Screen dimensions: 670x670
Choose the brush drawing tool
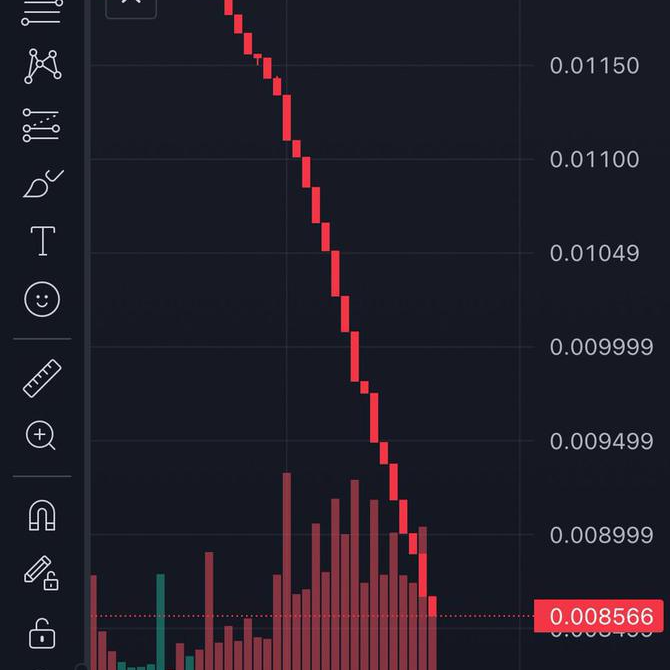click(x=42, y=184)
